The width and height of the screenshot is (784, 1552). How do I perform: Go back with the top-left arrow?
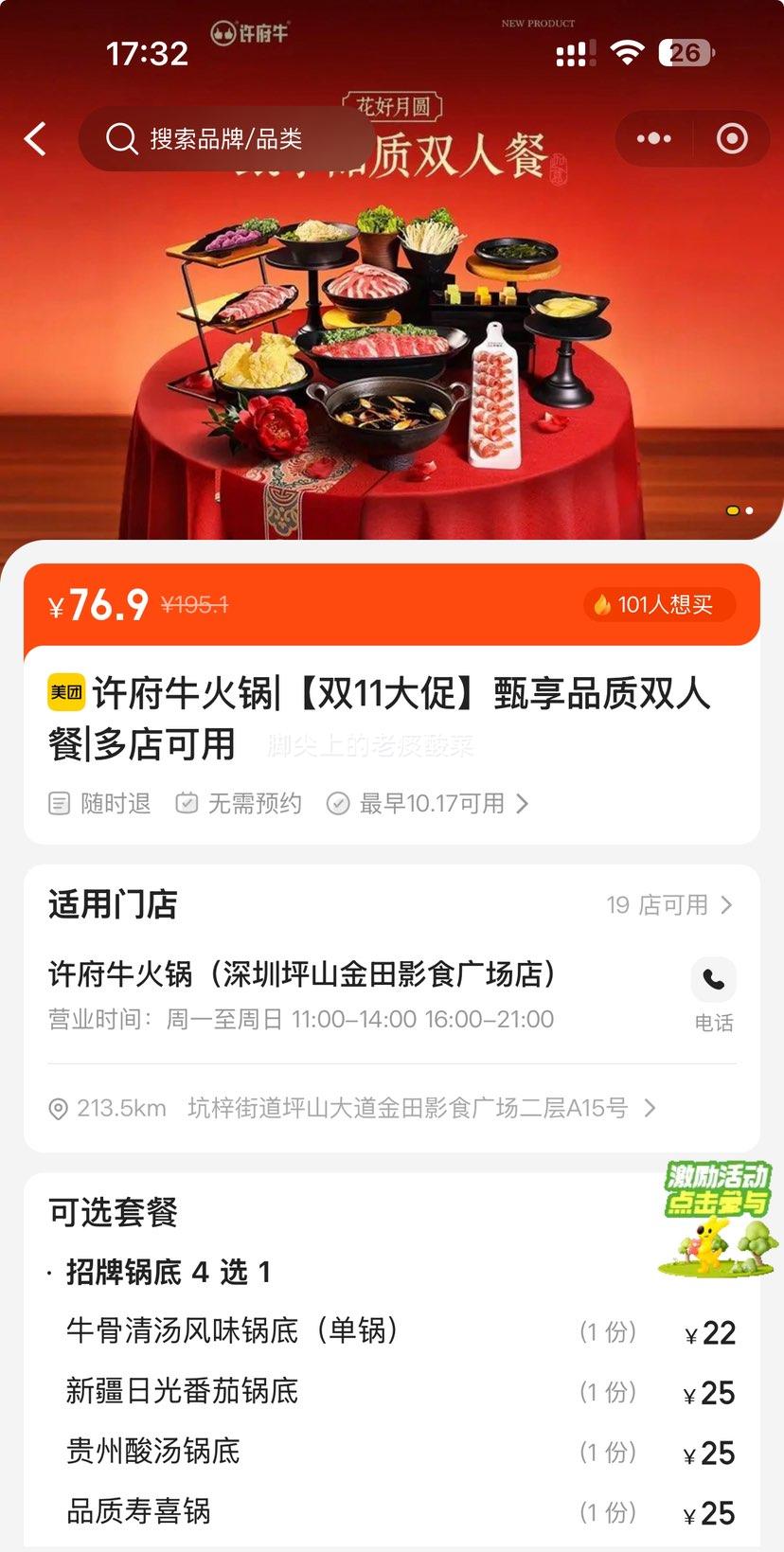36,139
